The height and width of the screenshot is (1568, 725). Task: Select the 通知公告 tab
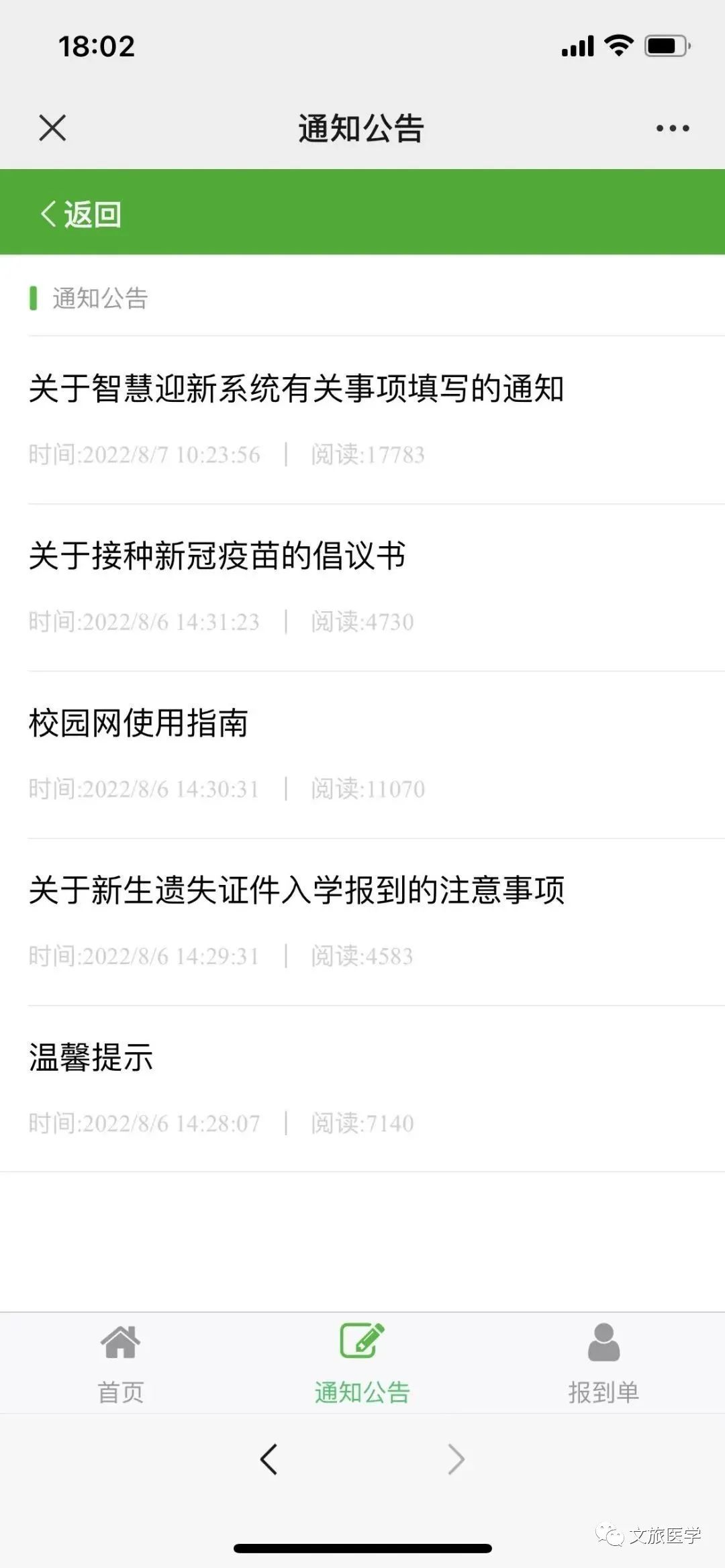click(362, 1363)
